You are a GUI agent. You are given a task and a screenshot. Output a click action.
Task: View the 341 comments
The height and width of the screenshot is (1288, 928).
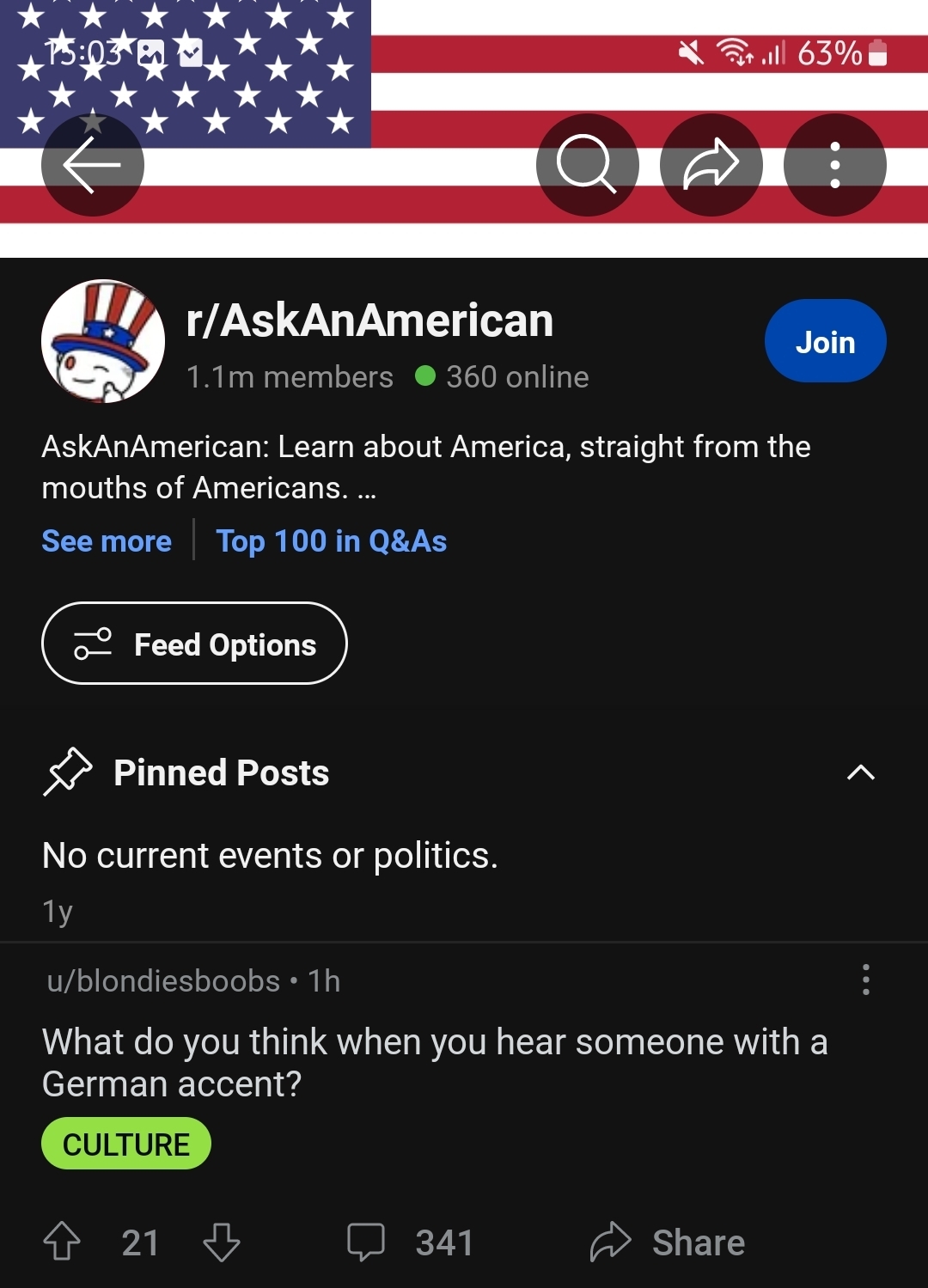410,1242
